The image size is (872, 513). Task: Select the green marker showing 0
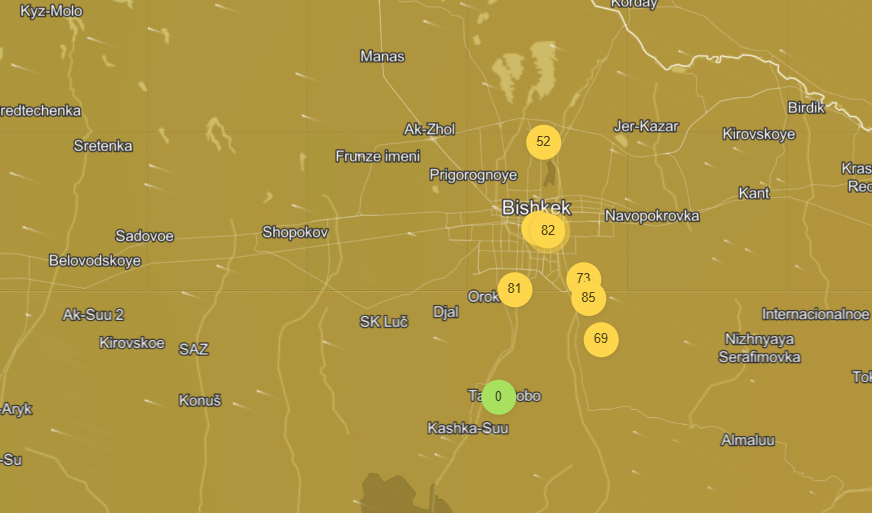[x=498, y=397]
